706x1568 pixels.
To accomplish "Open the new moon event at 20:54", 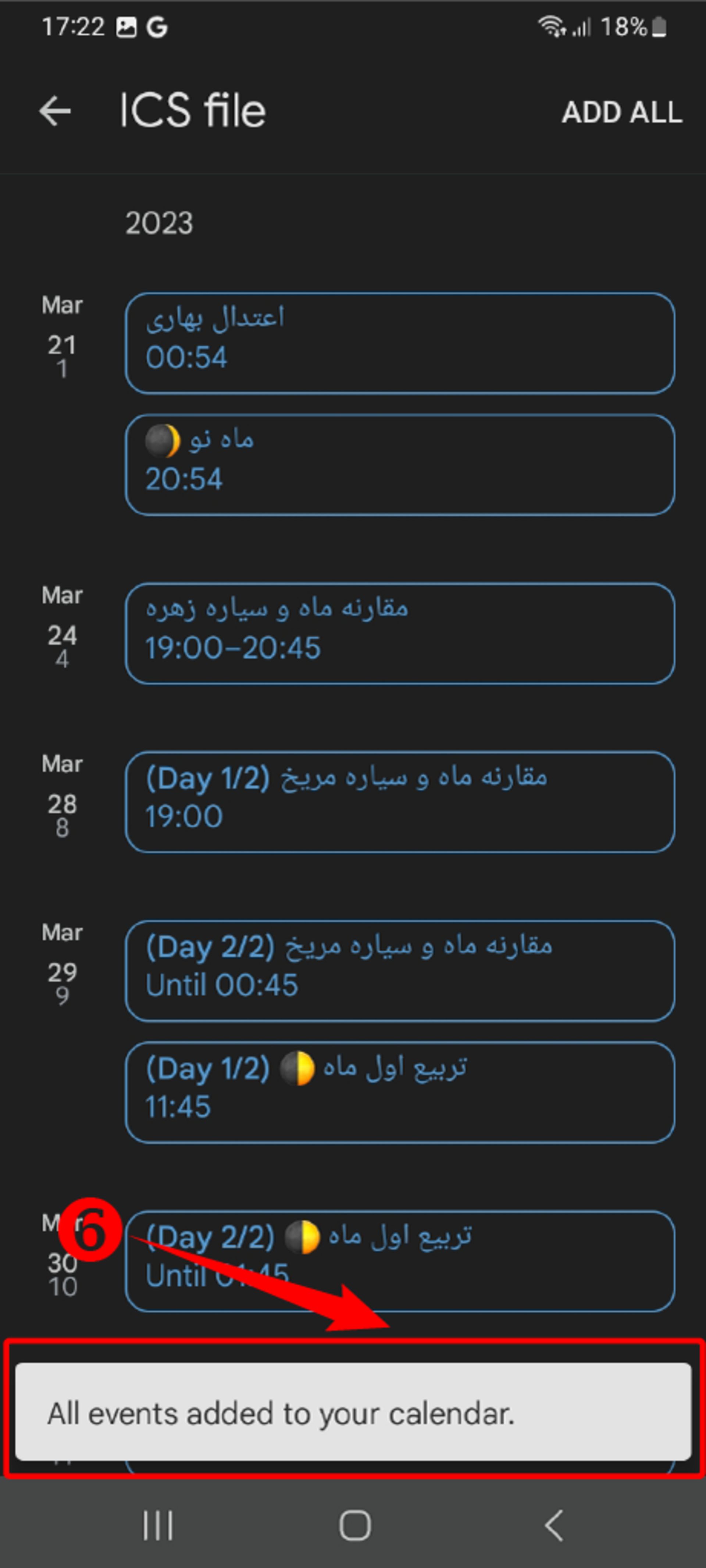I will [400, 464].
